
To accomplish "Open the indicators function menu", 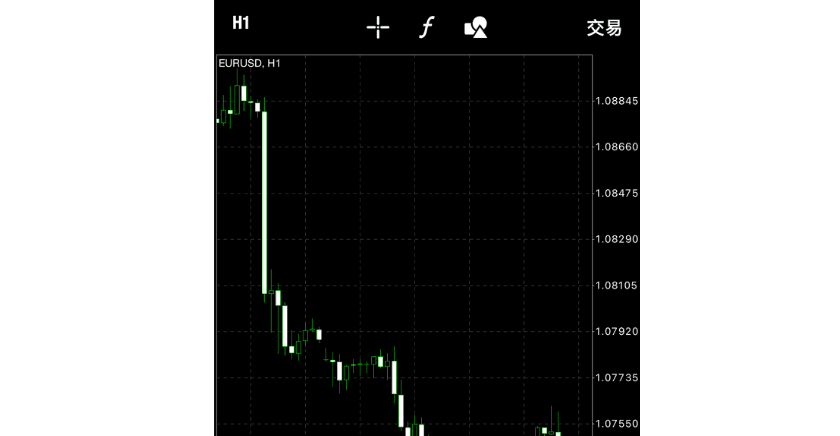I will coord(427,28).
